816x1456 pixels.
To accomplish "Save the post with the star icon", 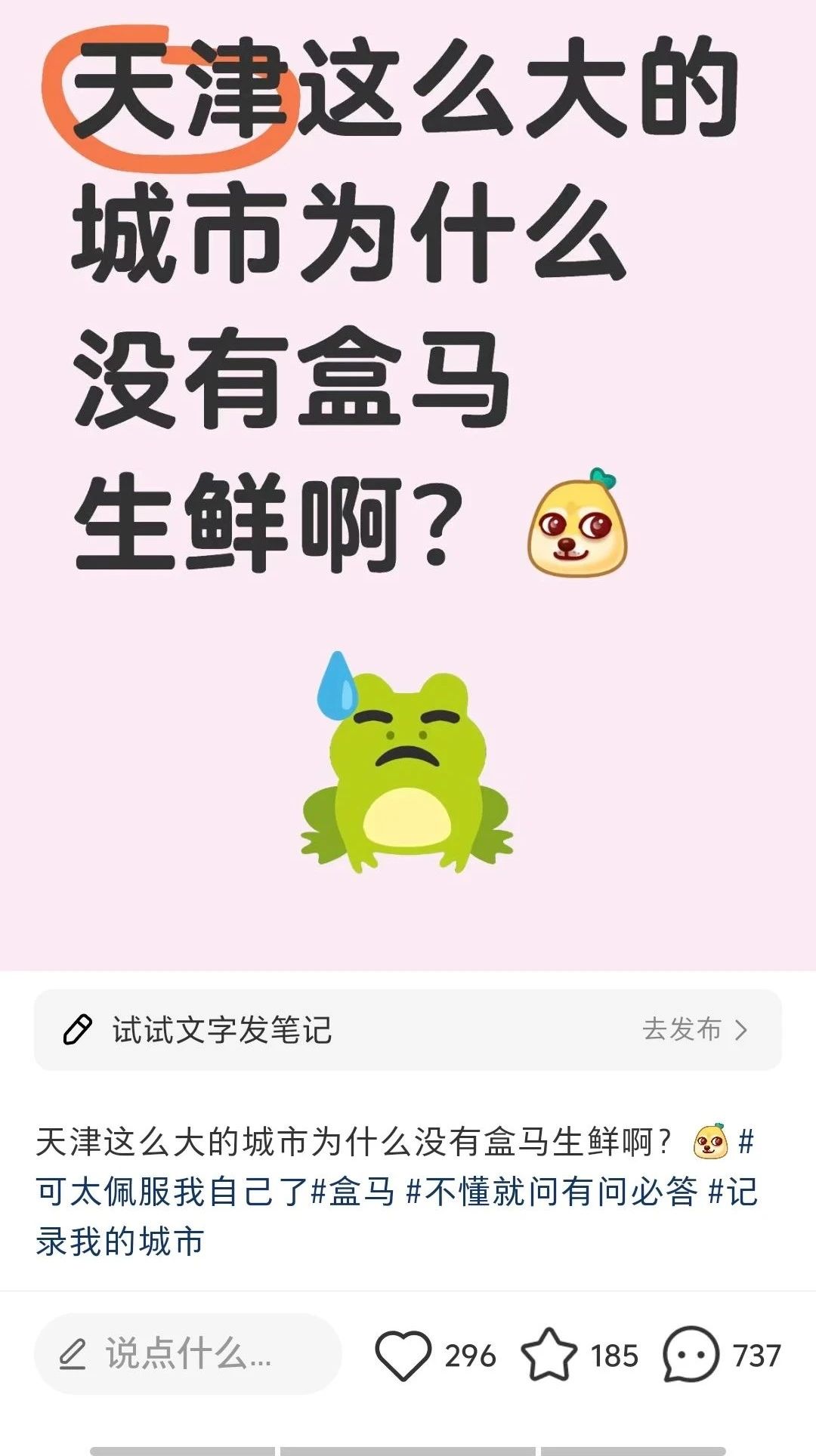I will click(x=549, y=1356).
